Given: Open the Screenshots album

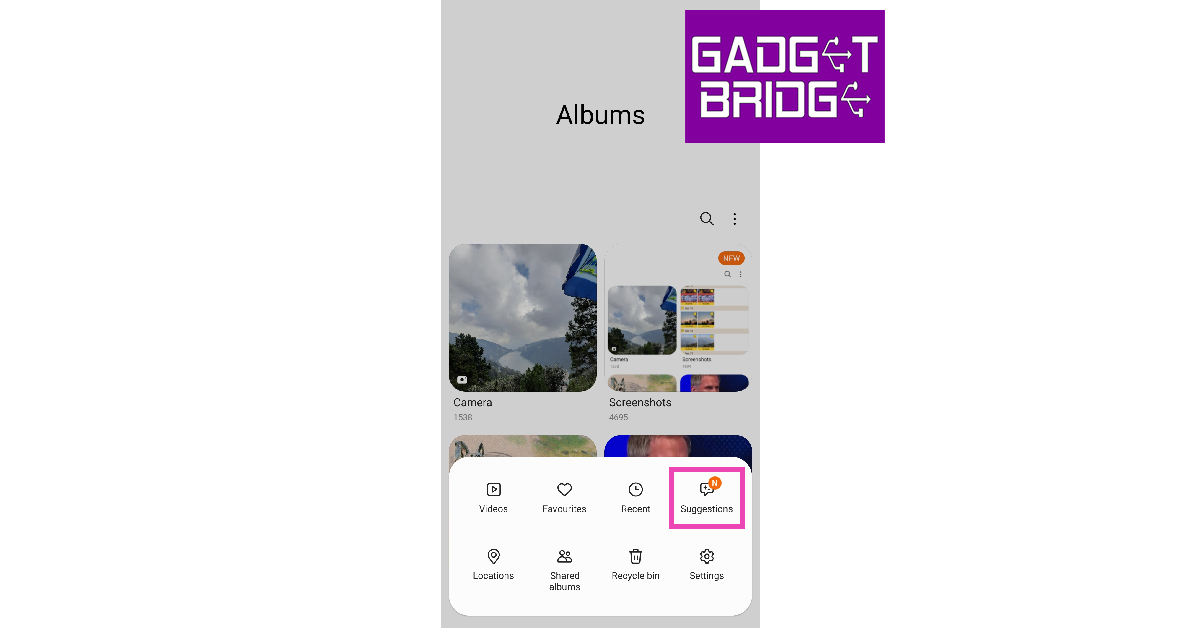Looking at the screenshot, I should coord(678,318).
